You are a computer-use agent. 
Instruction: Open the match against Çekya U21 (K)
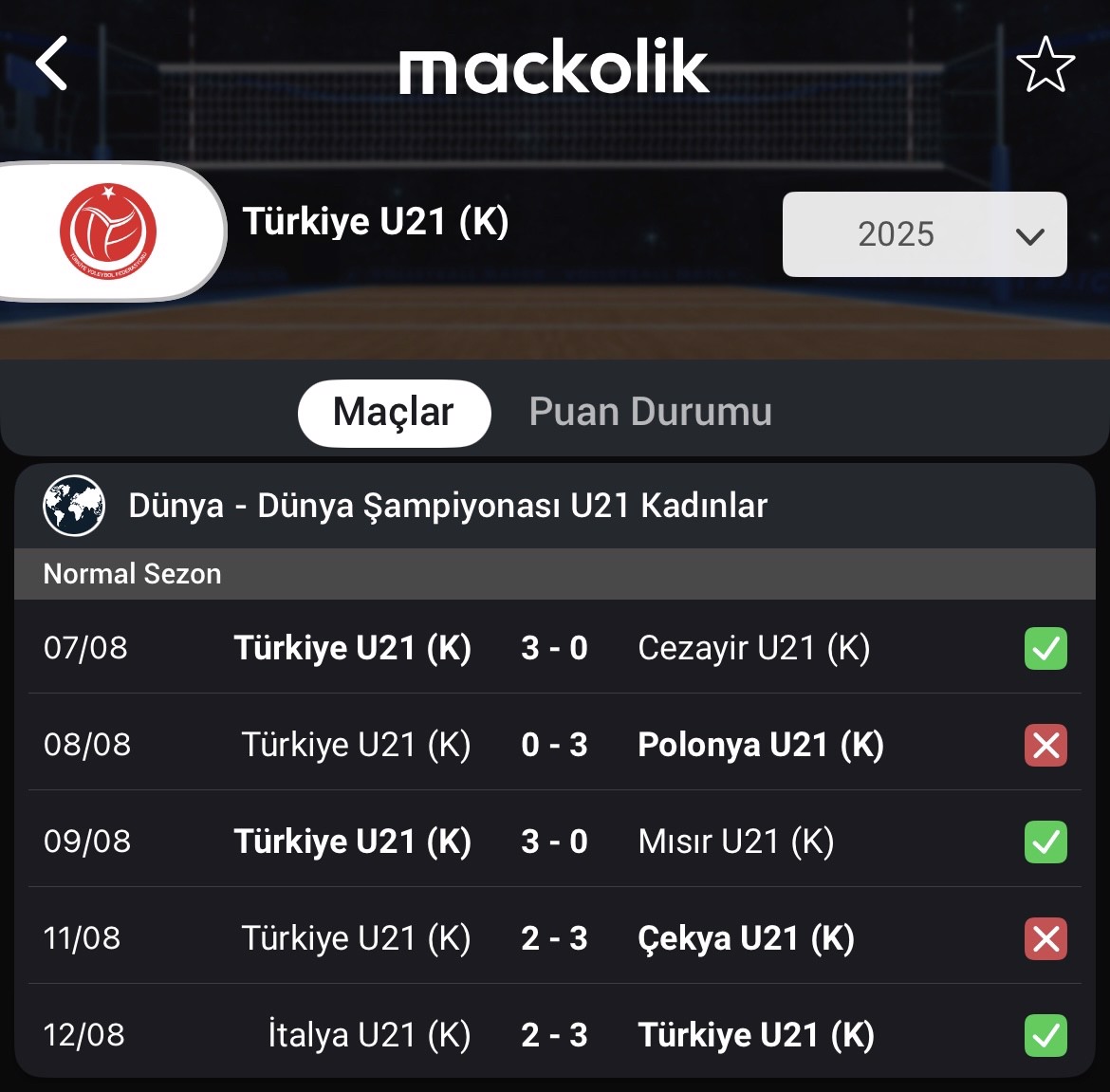tap(554, 938)
